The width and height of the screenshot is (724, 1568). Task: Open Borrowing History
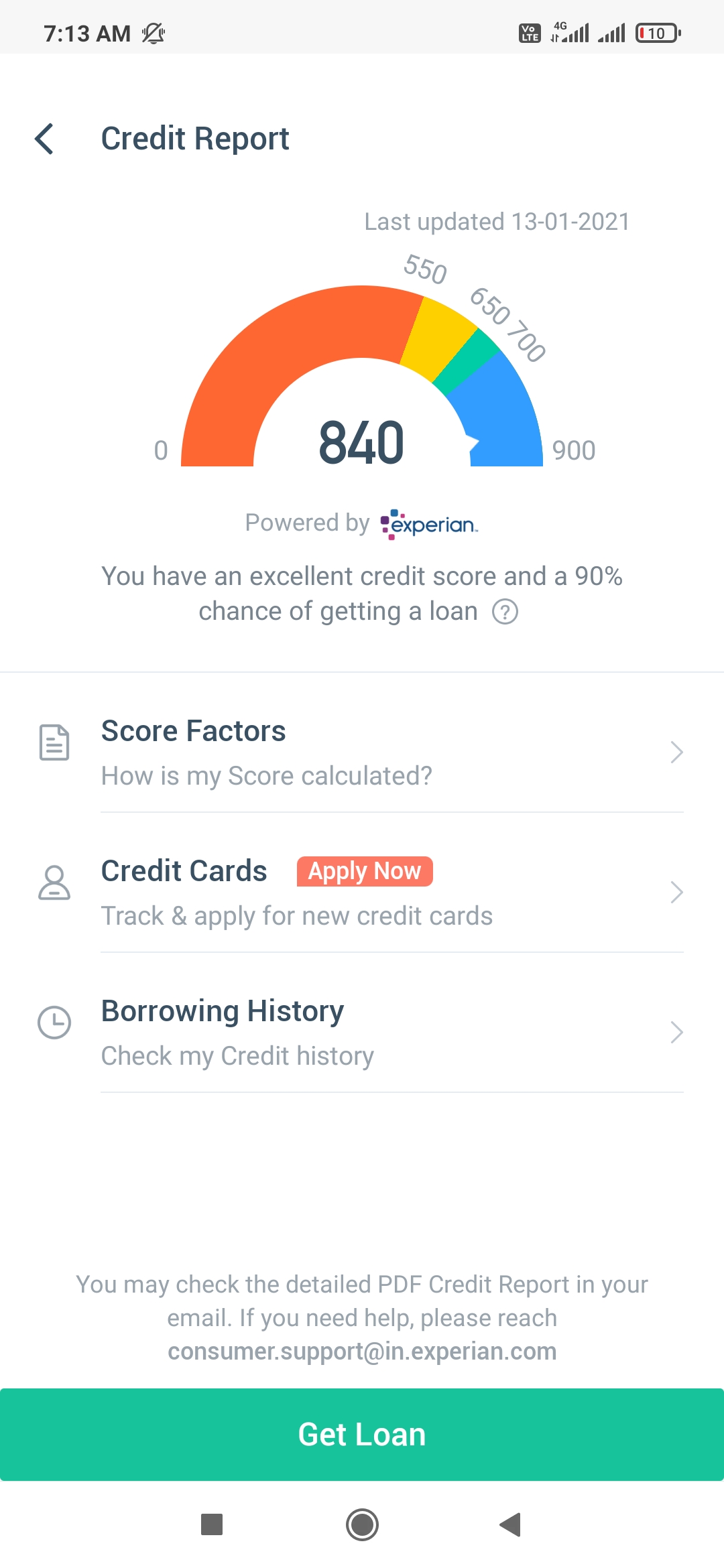coord(362,1033)
